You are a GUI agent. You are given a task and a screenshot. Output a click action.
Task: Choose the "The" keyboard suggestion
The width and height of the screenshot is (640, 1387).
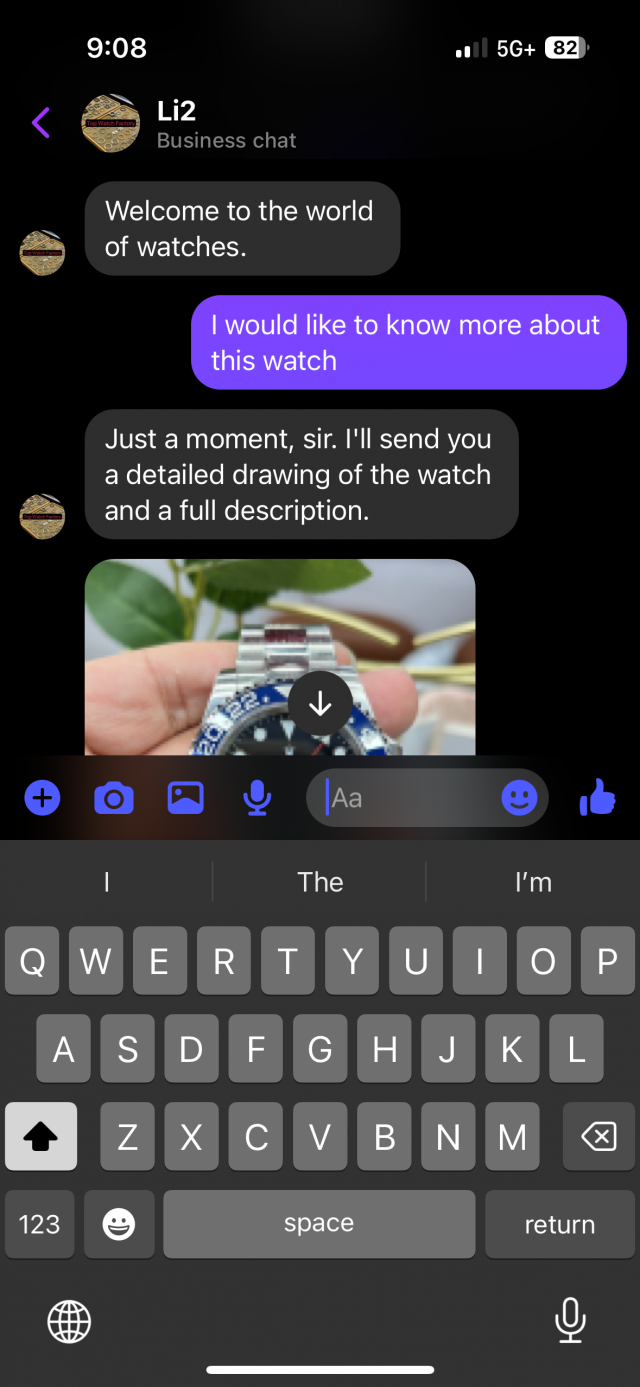pos(320,882)
